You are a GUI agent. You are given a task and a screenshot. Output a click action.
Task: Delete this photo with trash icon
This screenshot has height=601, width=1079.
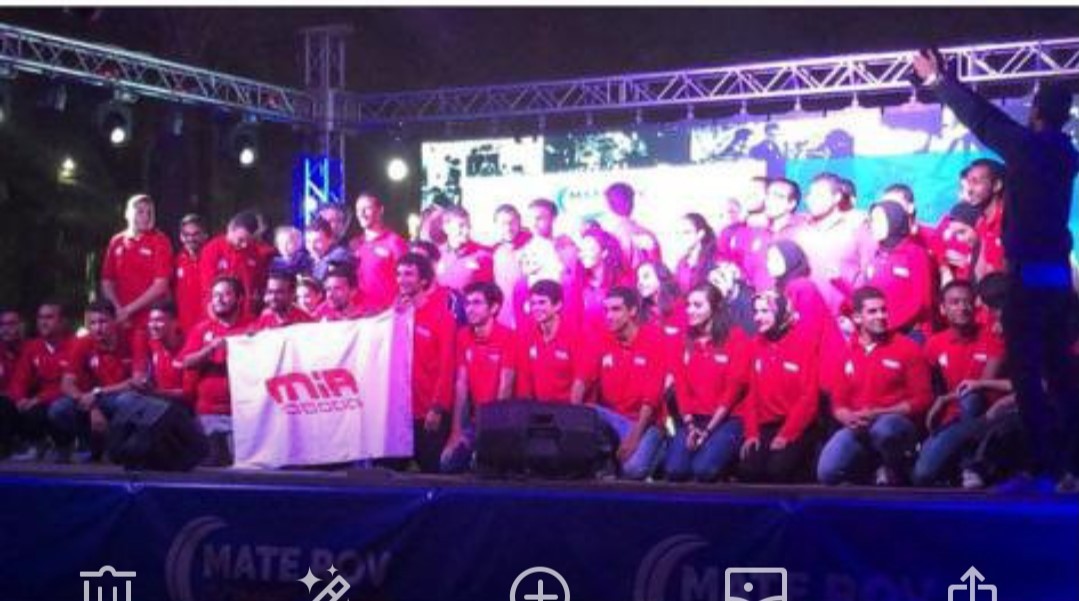pos(107,586)
